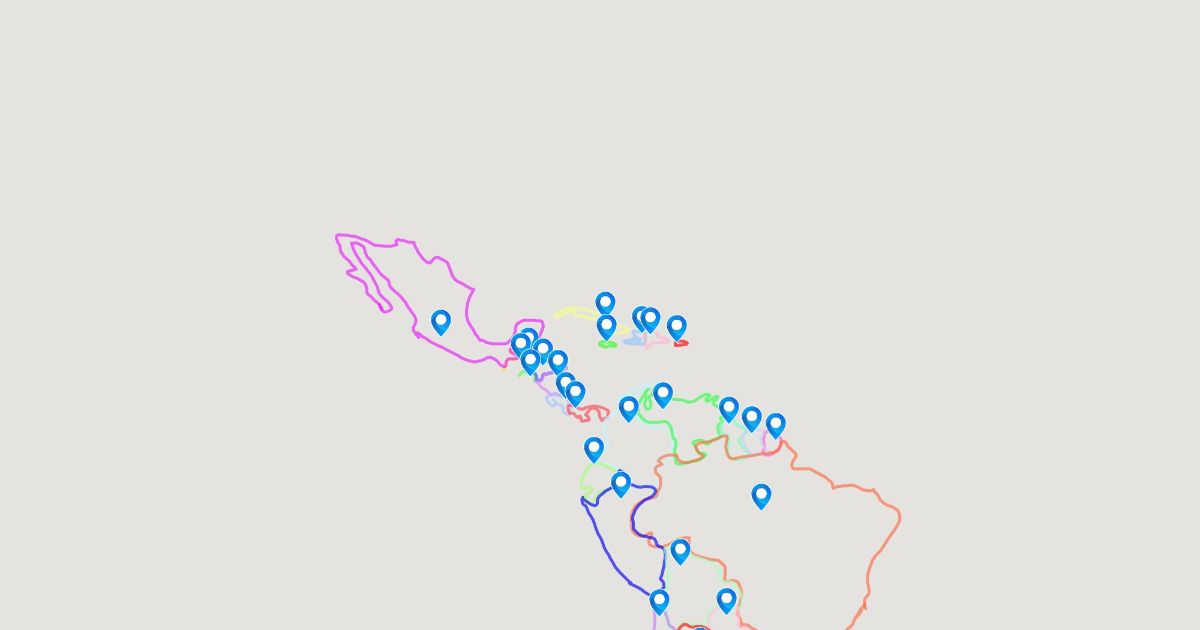Tap the pin on Puerto Rico
Viewport: 1200px width, 630px height.
[x=677, y=327]
